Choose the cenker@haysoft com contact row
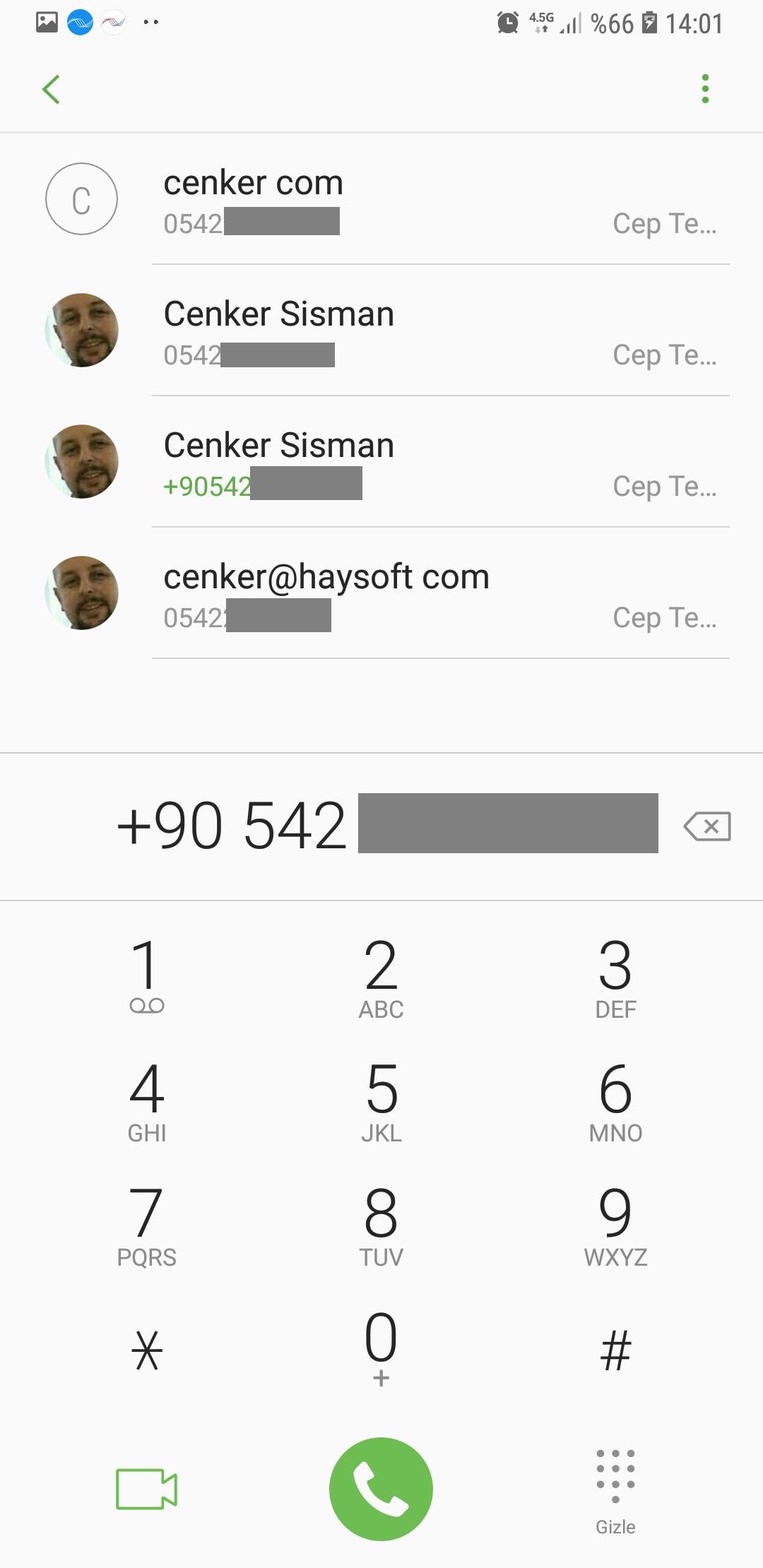This screenshot has width=763, height=1568. pos(381,593)
